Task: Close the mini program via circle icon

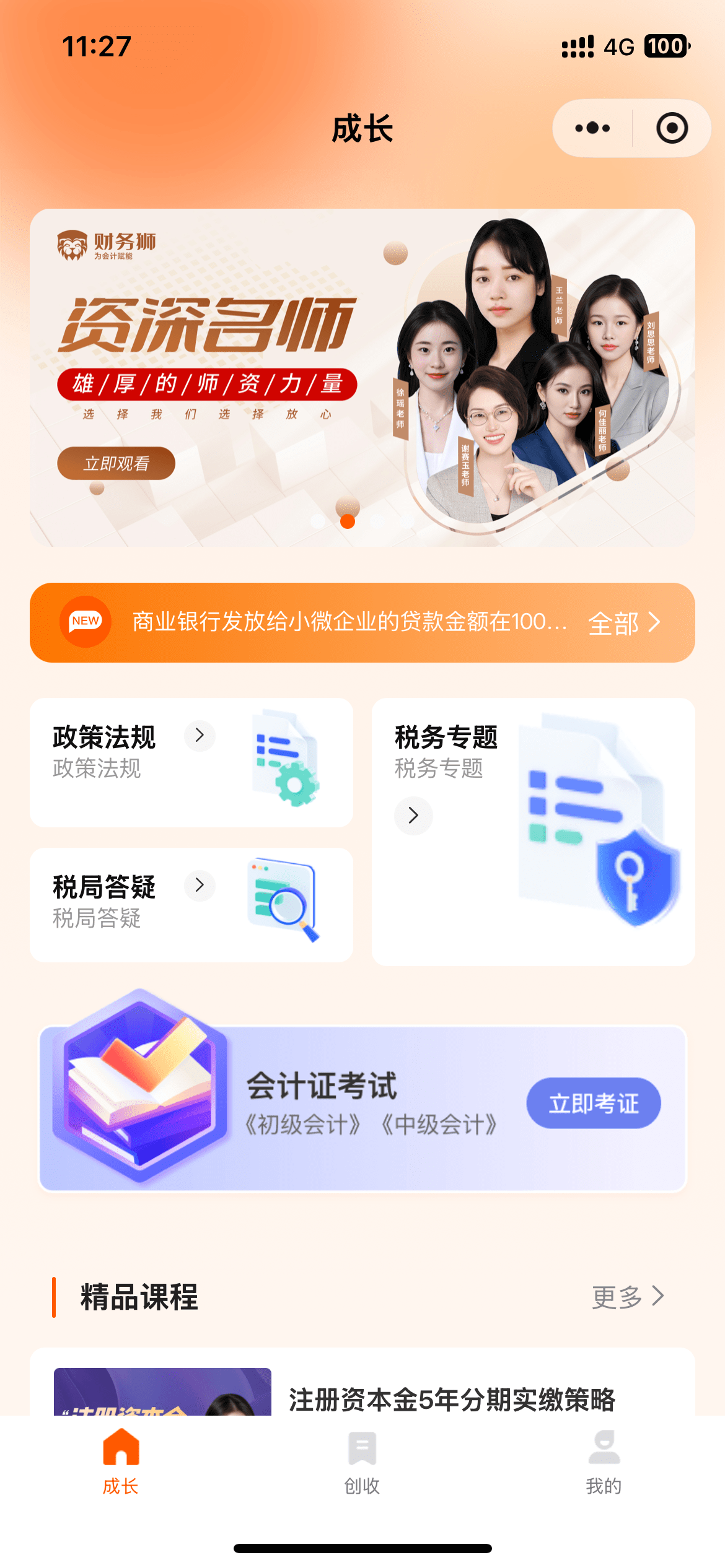Action: pyautogui.click(x=672, y=128)
